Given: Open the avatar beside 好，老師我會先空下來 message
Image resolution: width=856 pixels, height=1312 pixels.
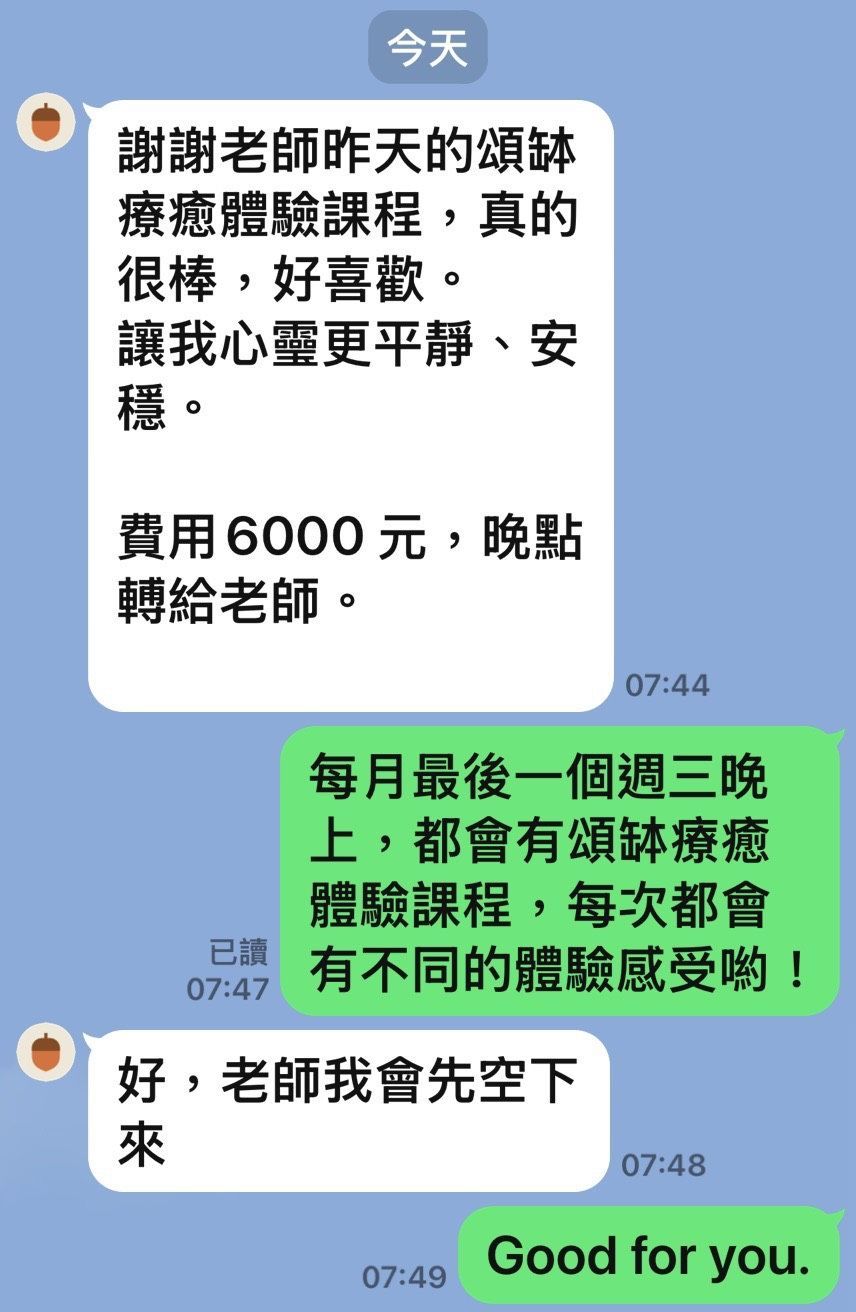Looking at the screenshot, I should coord(46,1052).
